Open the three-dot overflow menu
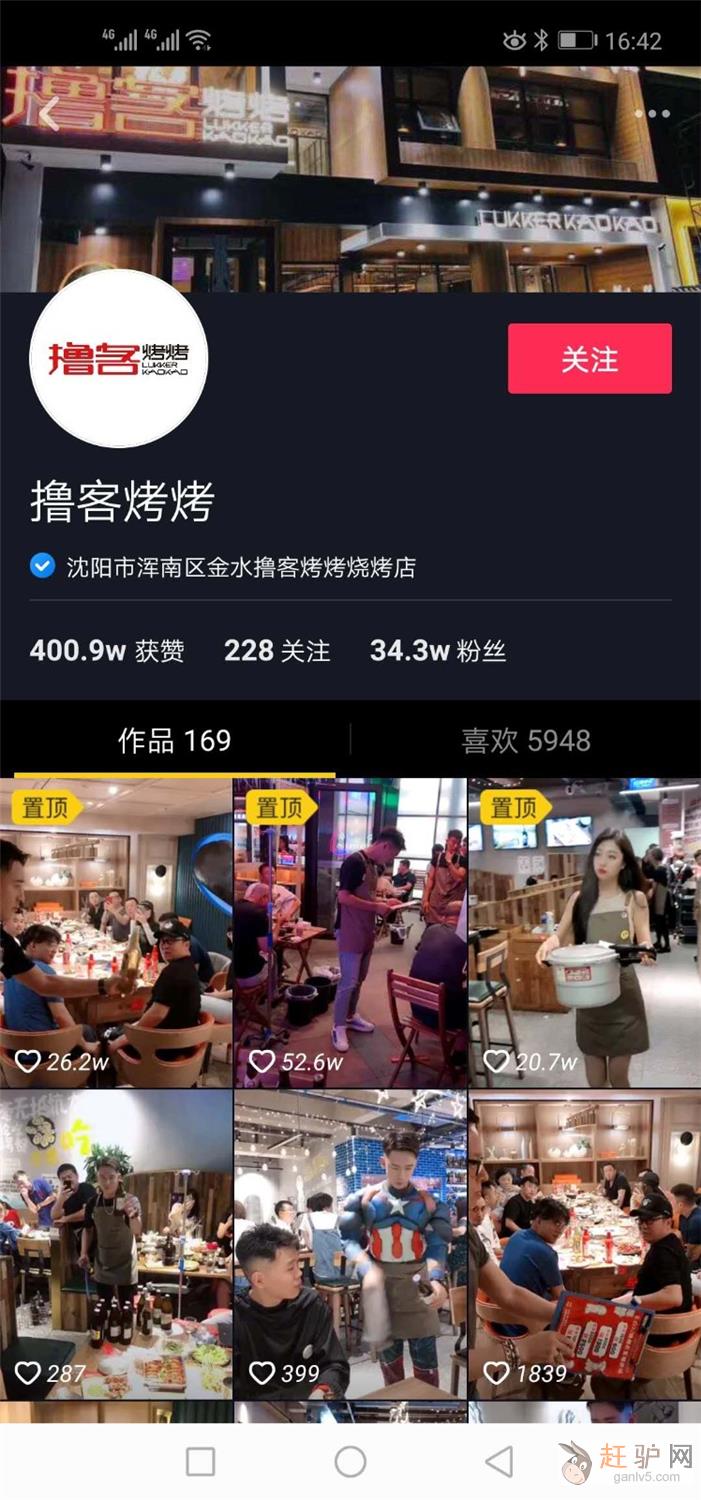This screenshot has width=701, height=1500. [651, 114]
